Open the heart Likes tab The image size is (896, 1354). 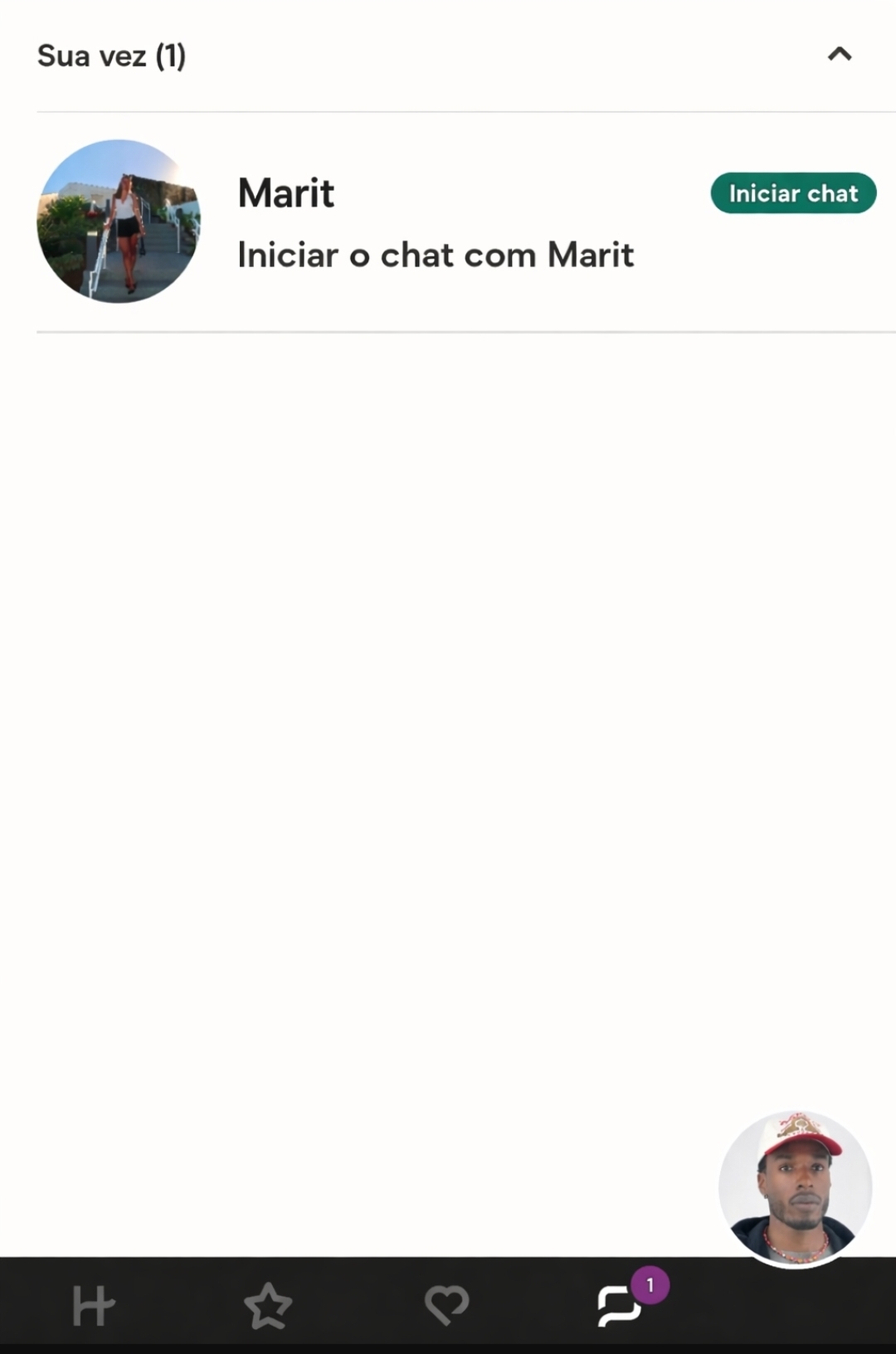pyautogui.click(x=446, y=1305)
